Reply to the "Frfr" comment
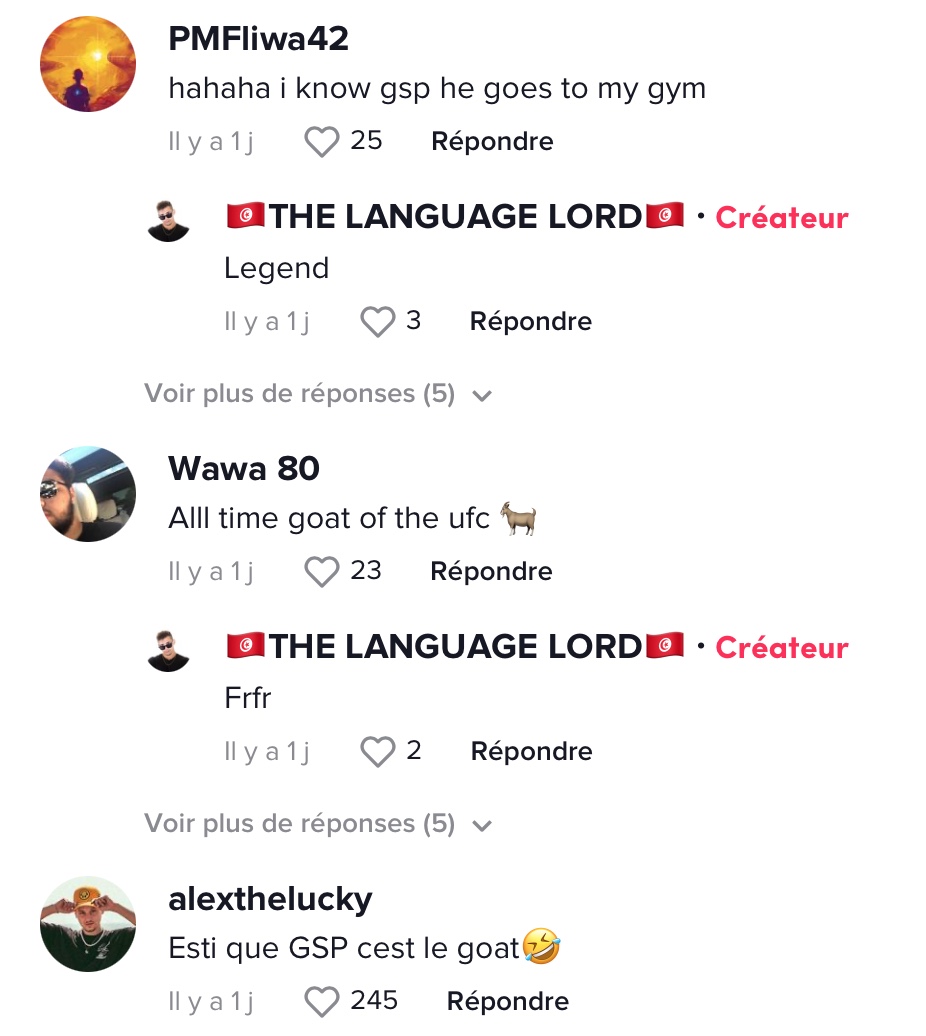The image size is (926, 1036). pyautogui.click(x=531, y=752)
